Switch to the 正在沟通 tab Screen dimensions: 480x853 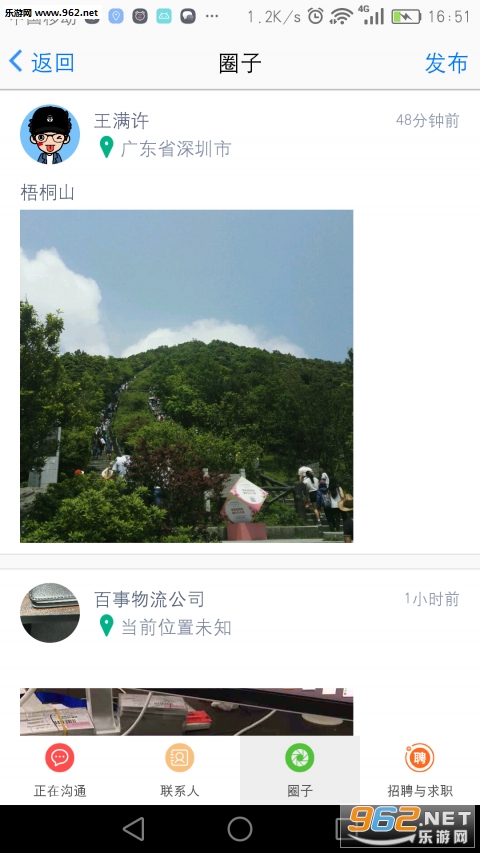pyautogui.click(x=60, y=770)
